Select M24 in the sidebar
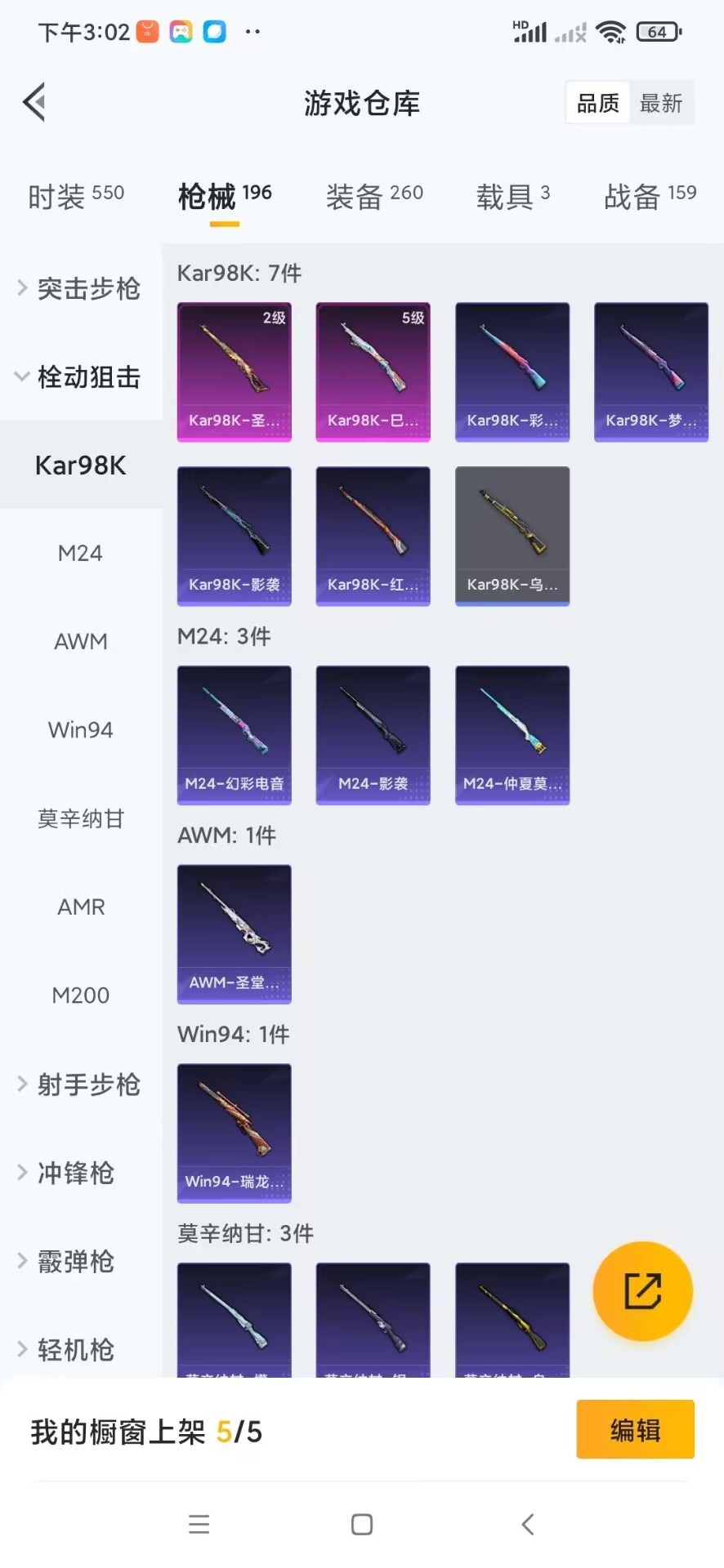The image size is (724, 1568). 80,554
